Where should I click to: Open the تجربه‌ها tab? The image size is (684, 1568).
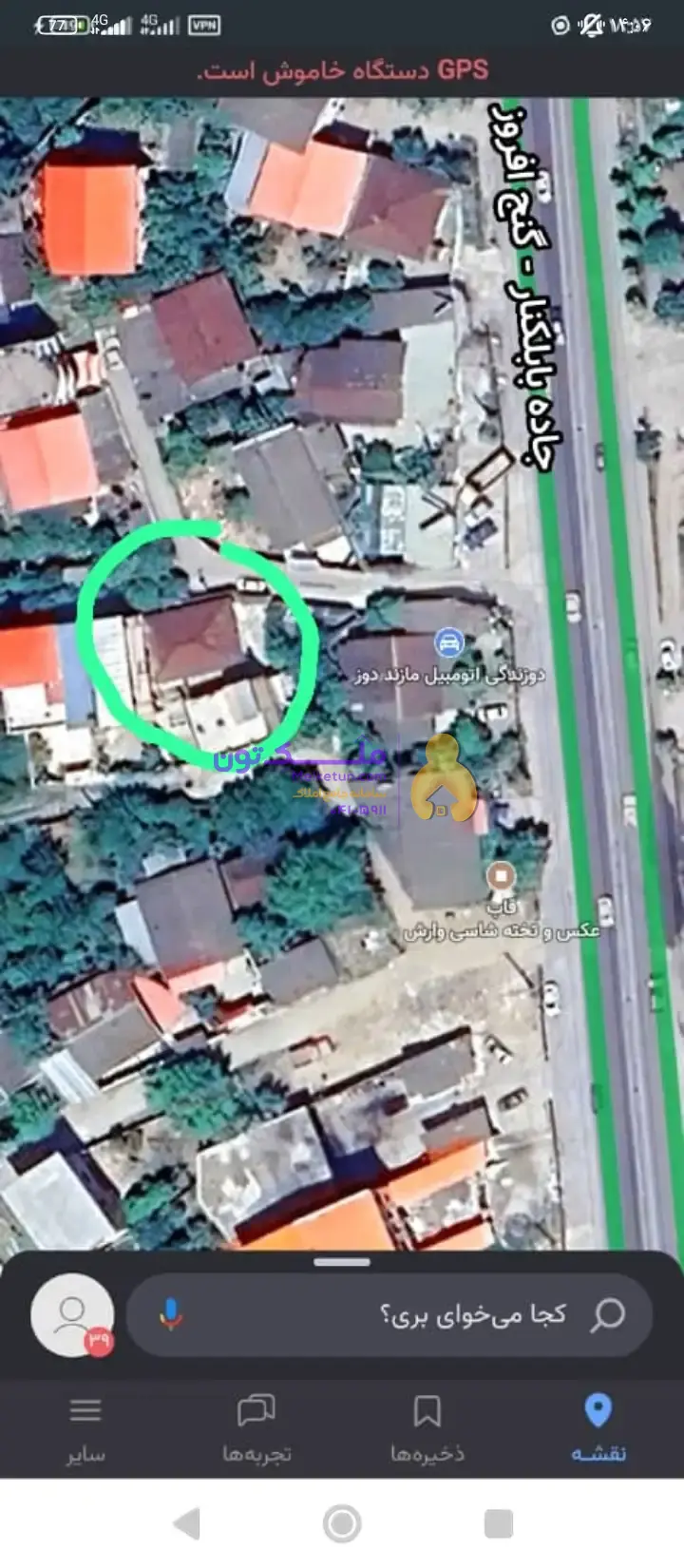[256, 1427]
